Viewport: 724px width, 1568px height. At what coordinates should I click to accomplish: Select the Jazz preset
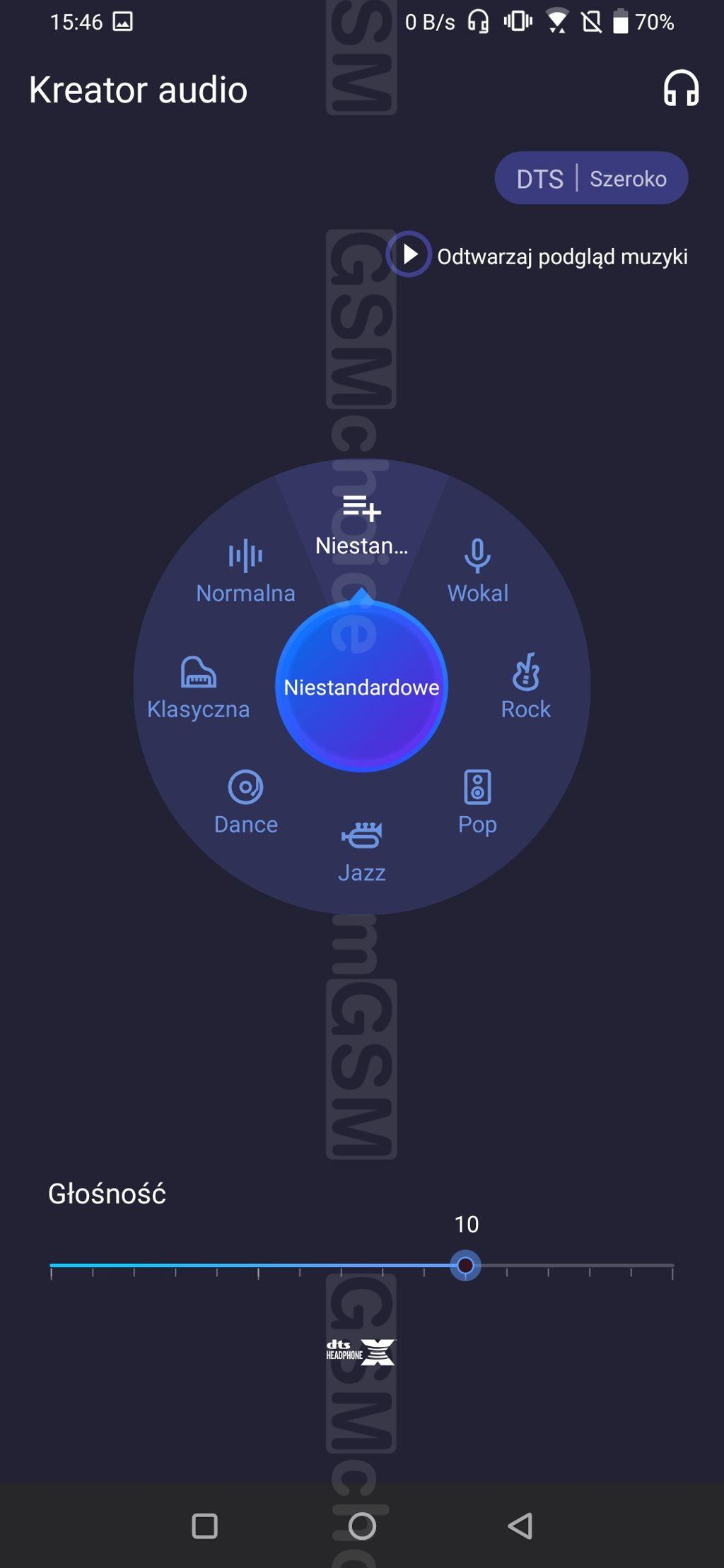click(x=361, y=851)
